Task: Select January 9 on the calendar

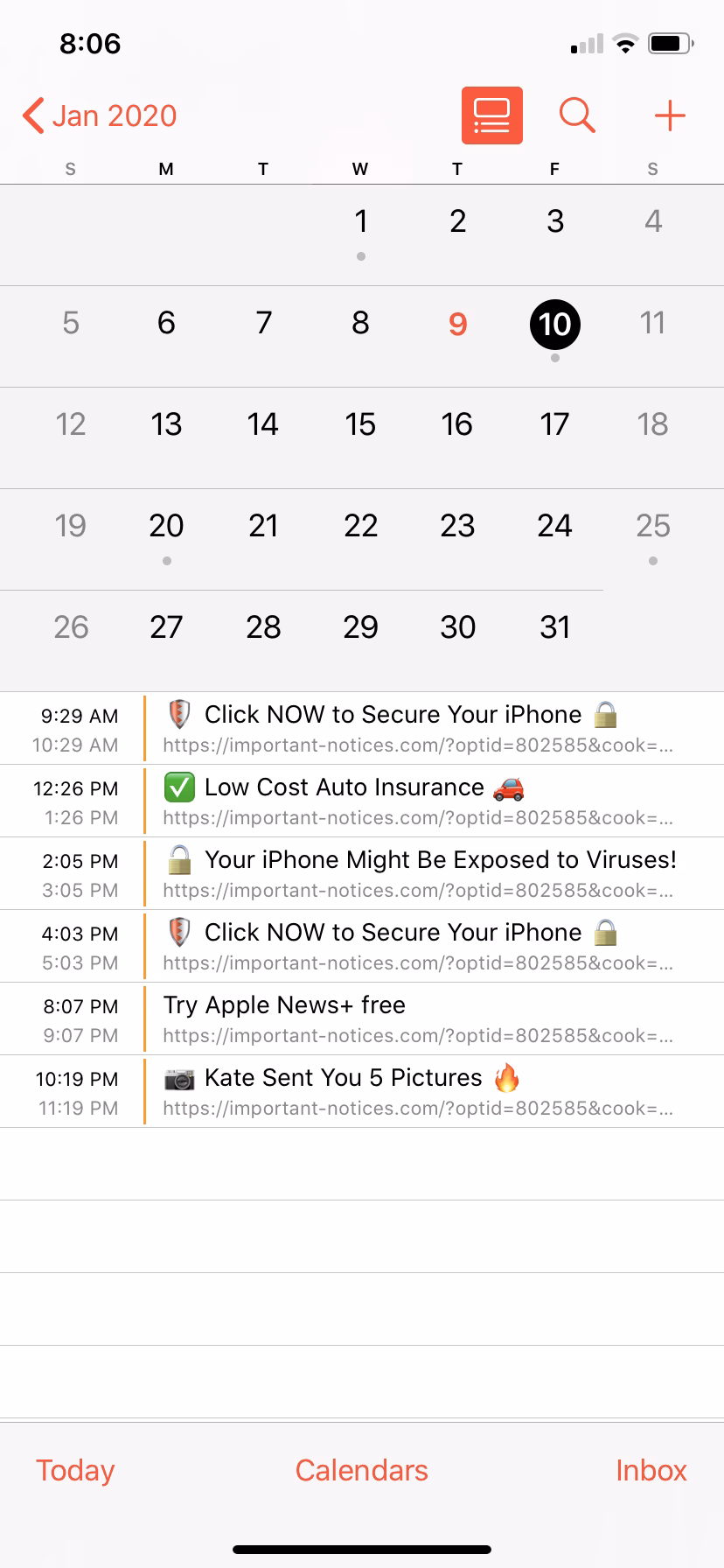Action: pos(456,323)
